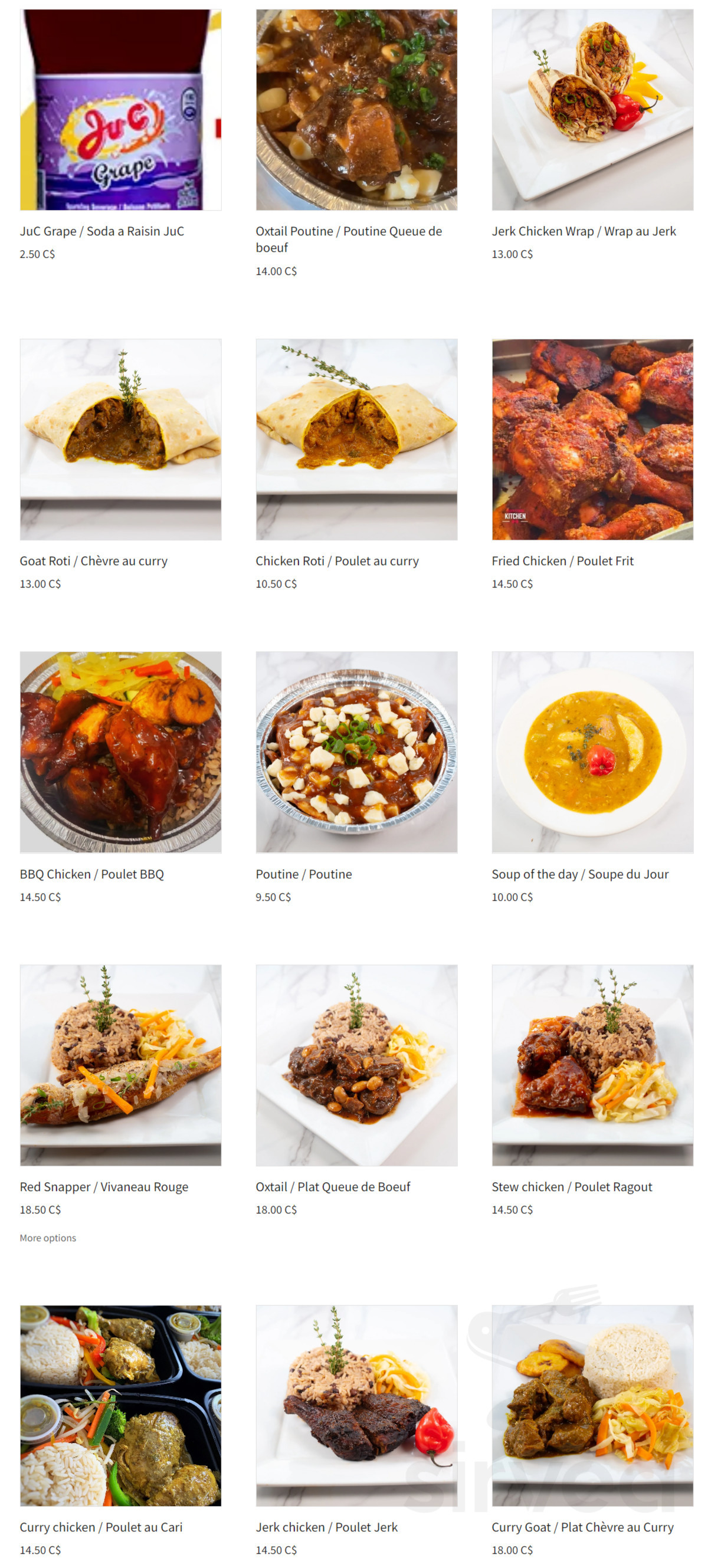Open the Chicken Roti / Poulet au curry listing
711x1568 pixels.
tap(337, 560)
